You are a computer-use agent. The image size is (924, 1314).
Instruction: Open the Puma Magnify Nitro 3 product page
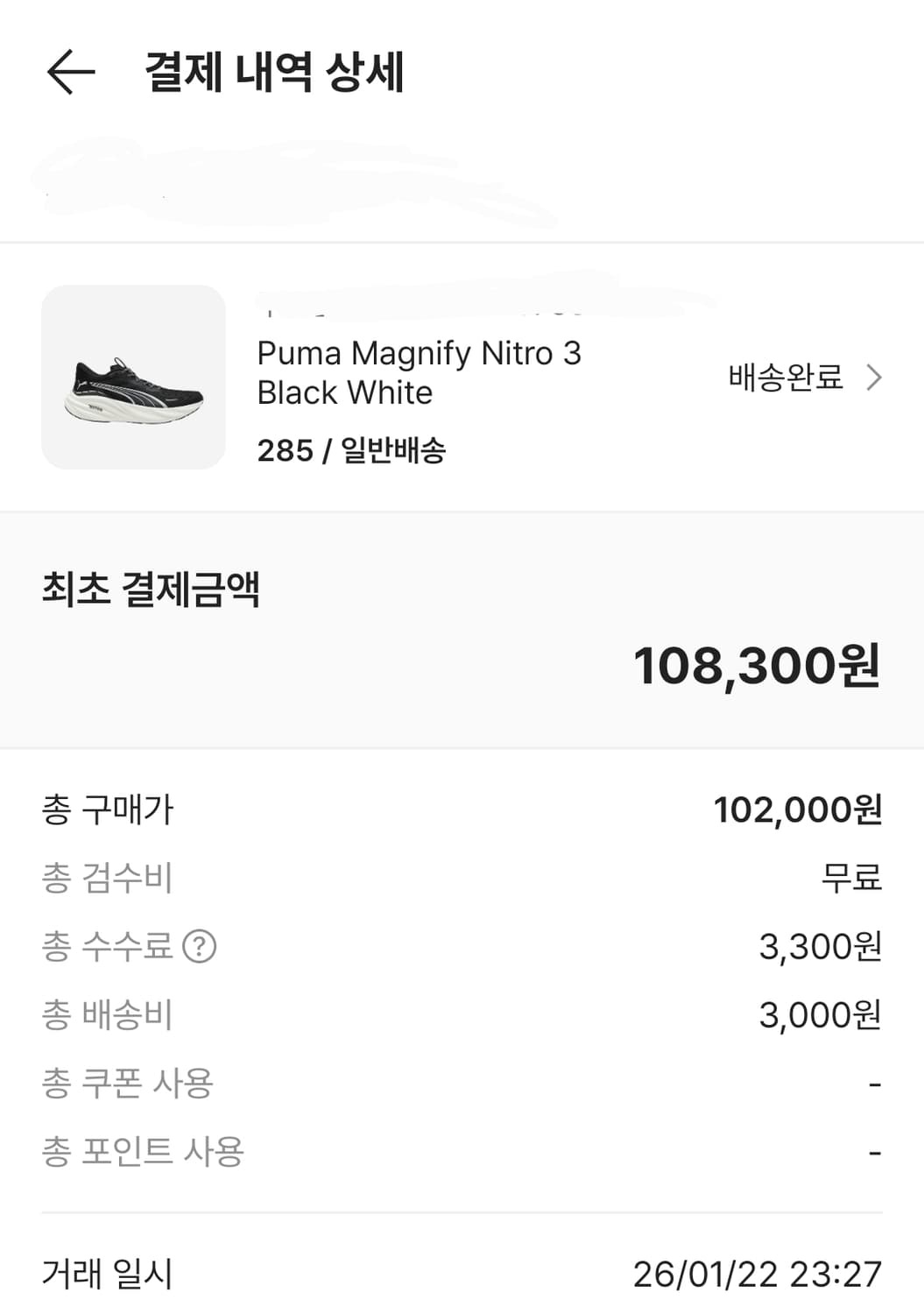coord(419,374)
